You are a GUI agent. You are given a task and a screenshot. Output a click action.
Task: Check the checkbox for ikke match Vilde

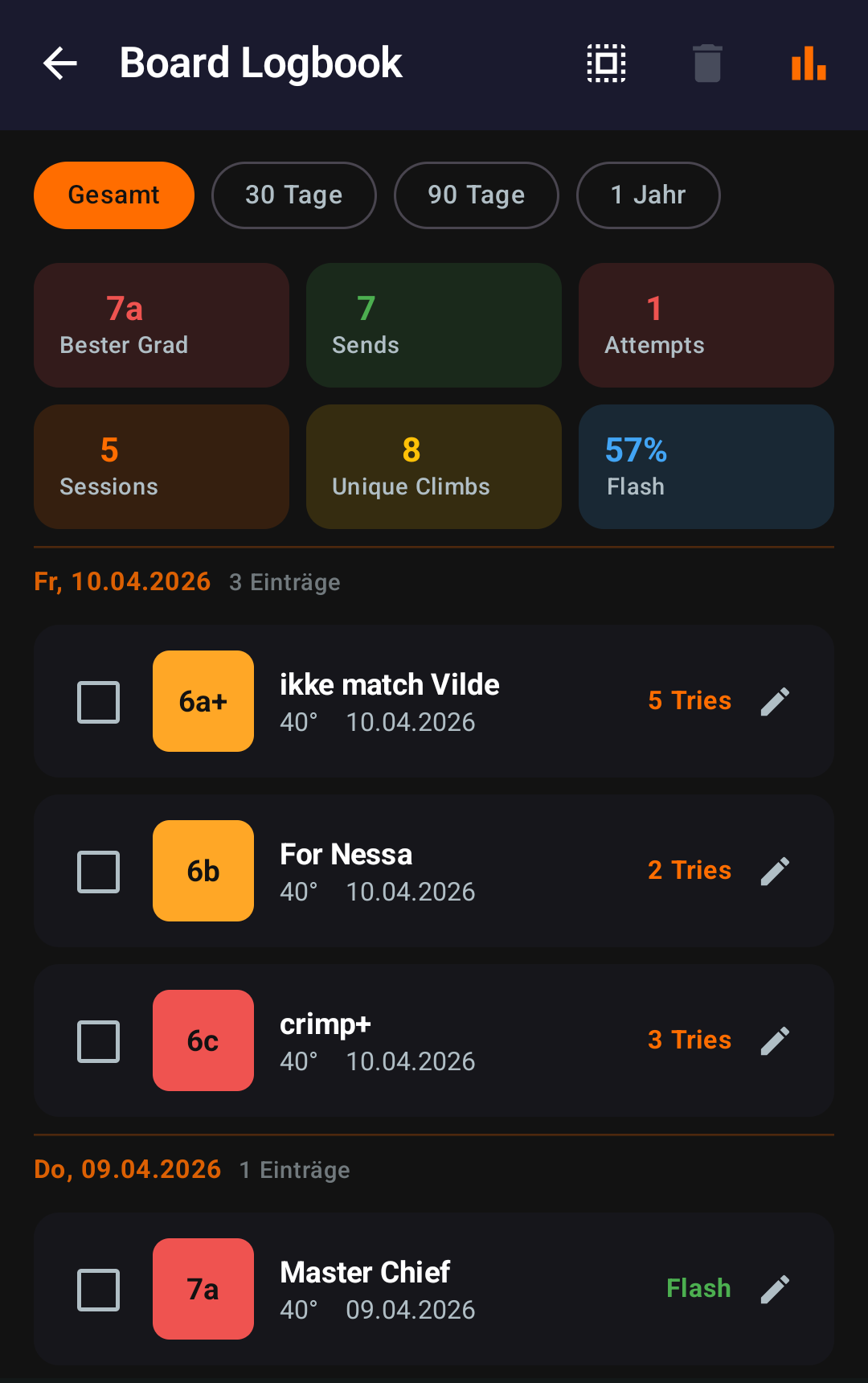click(x=98, y=701)
